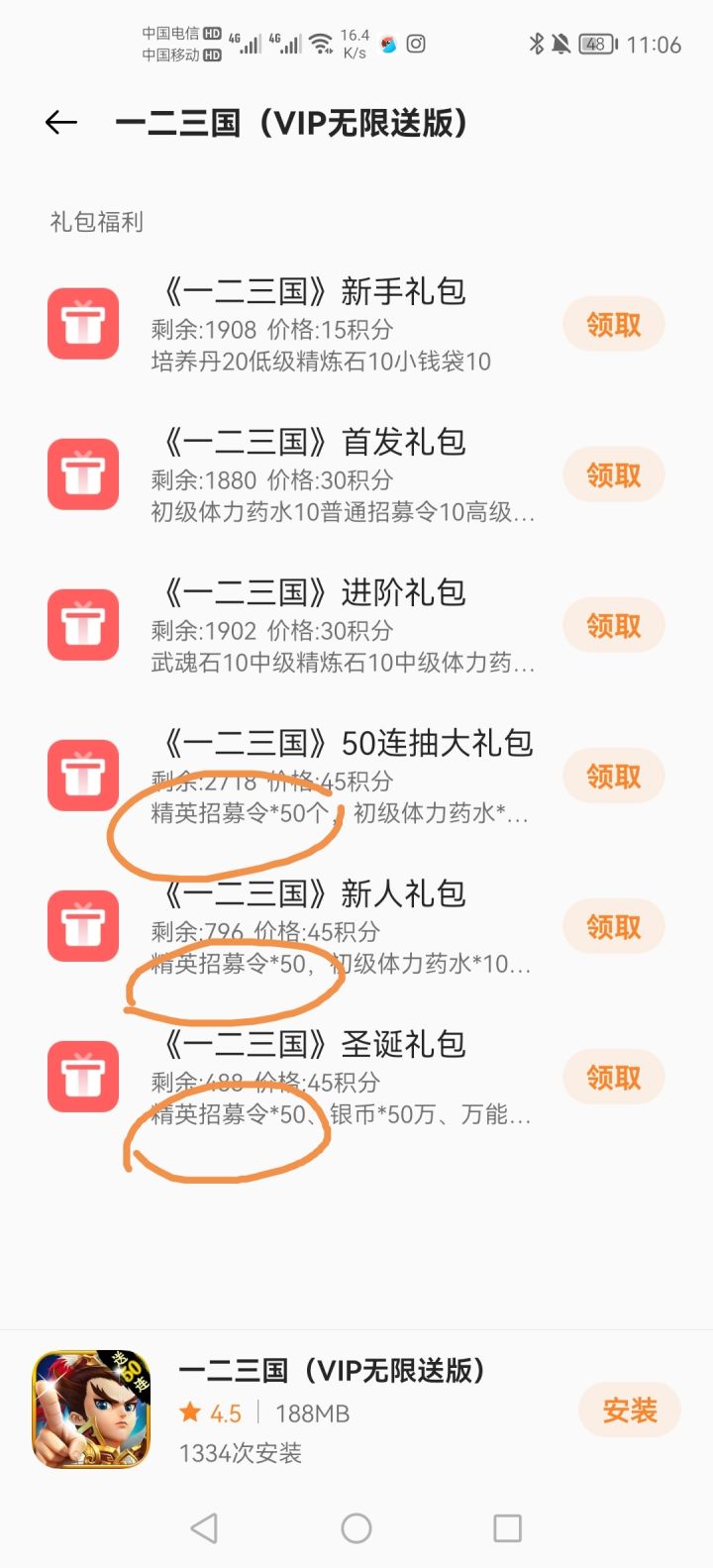Click the 50连抽大礼包 gift icon
The image size is (713, 1568).
pyautogui.click(x=83, y=775)
